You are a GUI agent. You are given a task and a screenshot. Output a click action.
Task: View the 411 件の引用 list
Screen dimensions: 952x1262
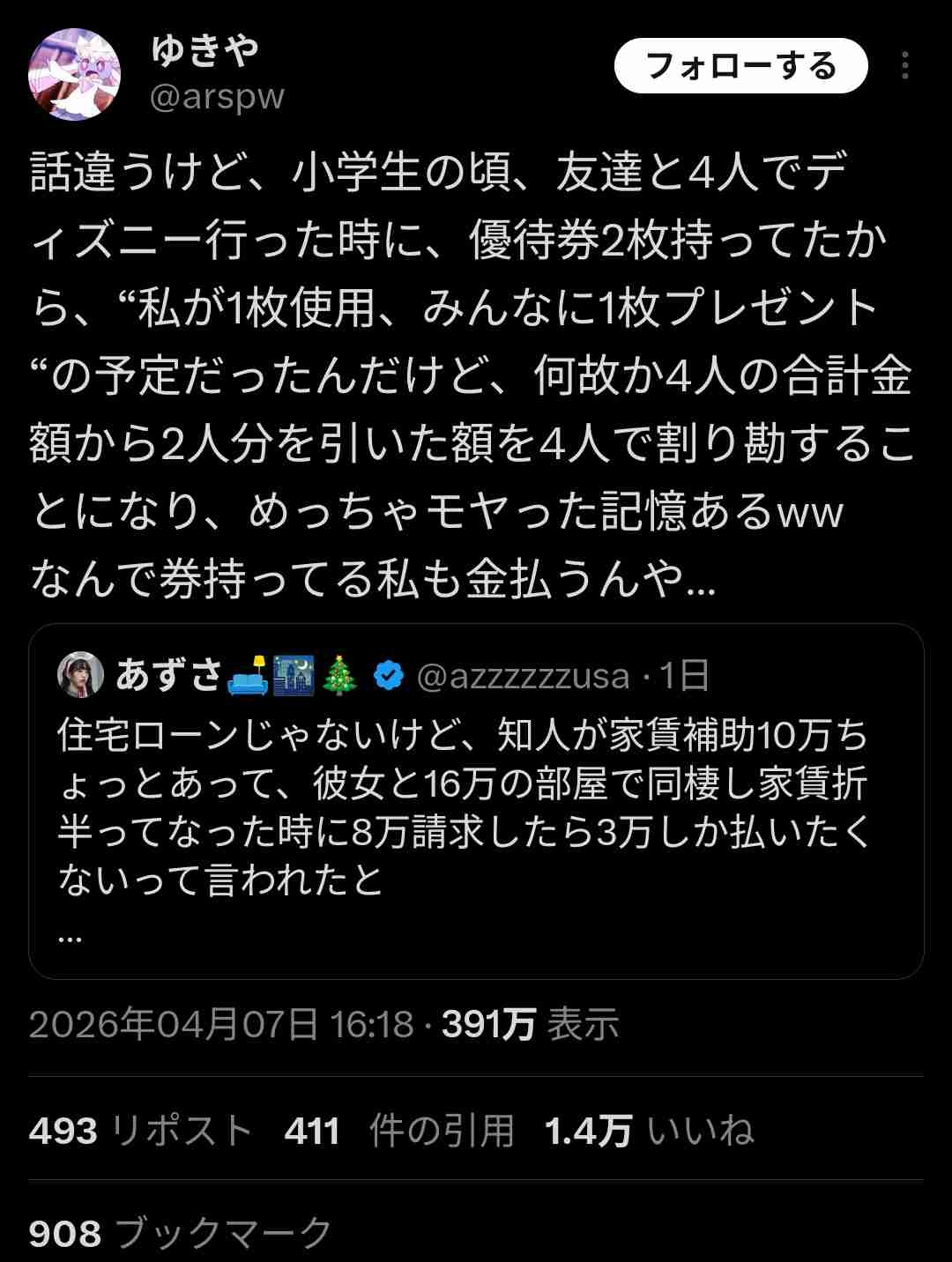pyautogui.click(x=399, y=1131)
